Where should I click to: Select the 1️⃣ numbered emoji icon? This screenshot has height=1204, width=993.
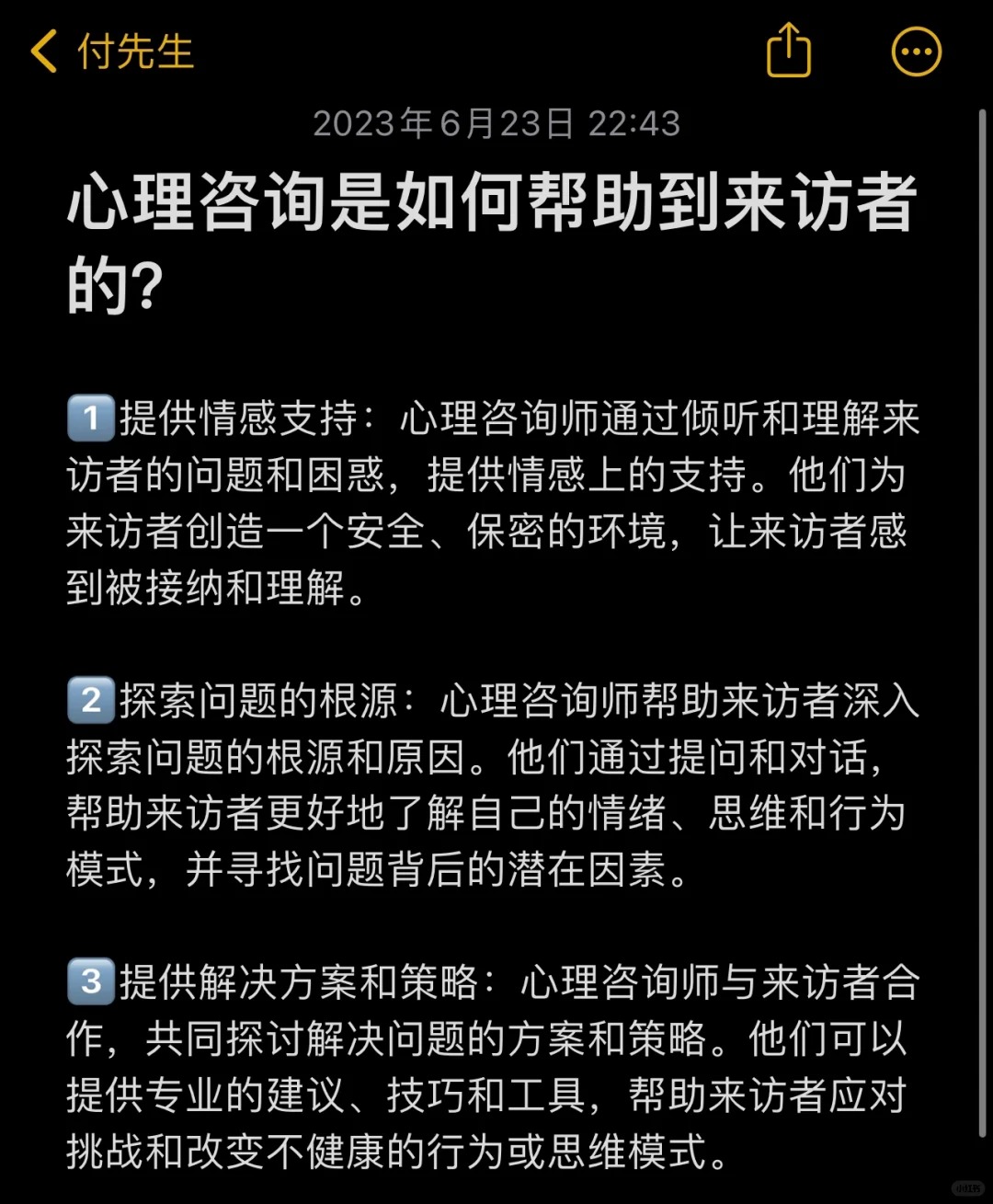point(89,419)
